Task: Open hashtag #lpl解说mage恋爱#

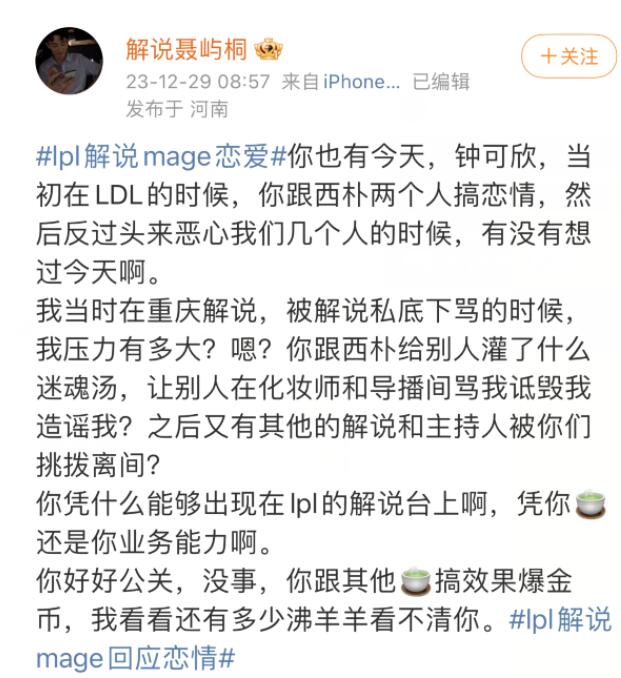Action: point(160,156)
